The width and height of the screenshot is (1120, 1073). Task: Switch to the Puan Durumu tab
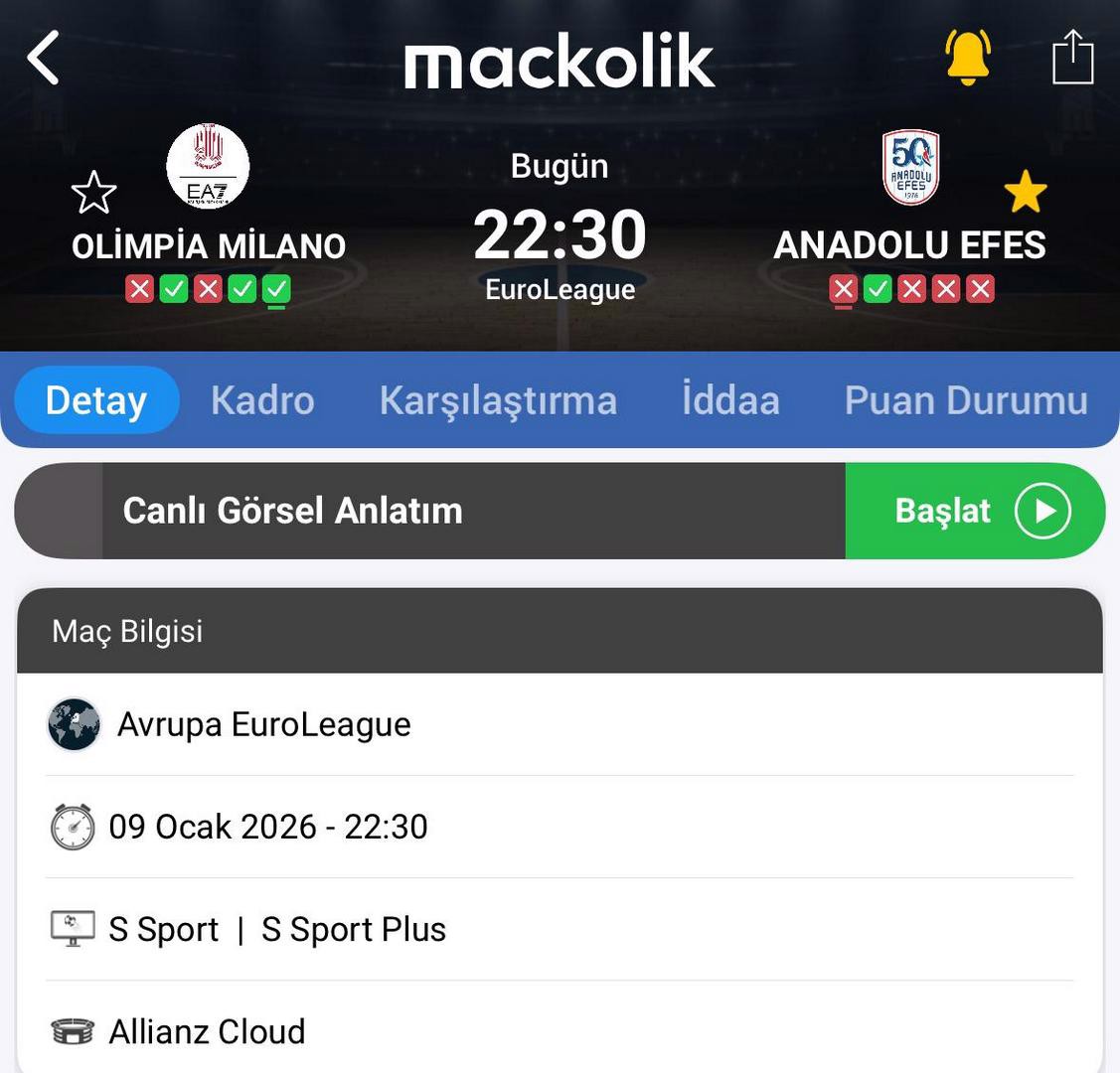[x=965, y=400]
